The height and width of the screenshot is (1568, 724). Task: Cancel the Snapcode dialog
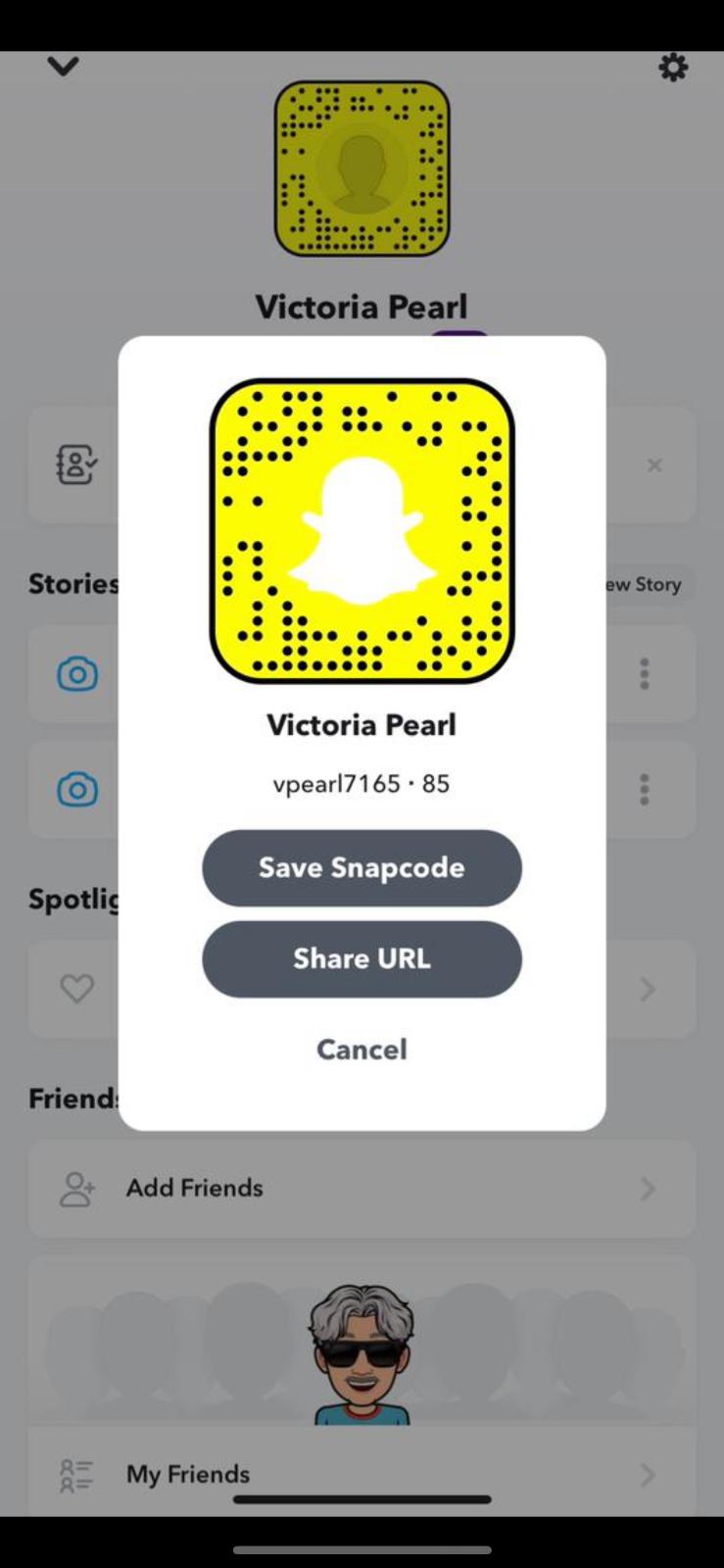coord(362,1050)
